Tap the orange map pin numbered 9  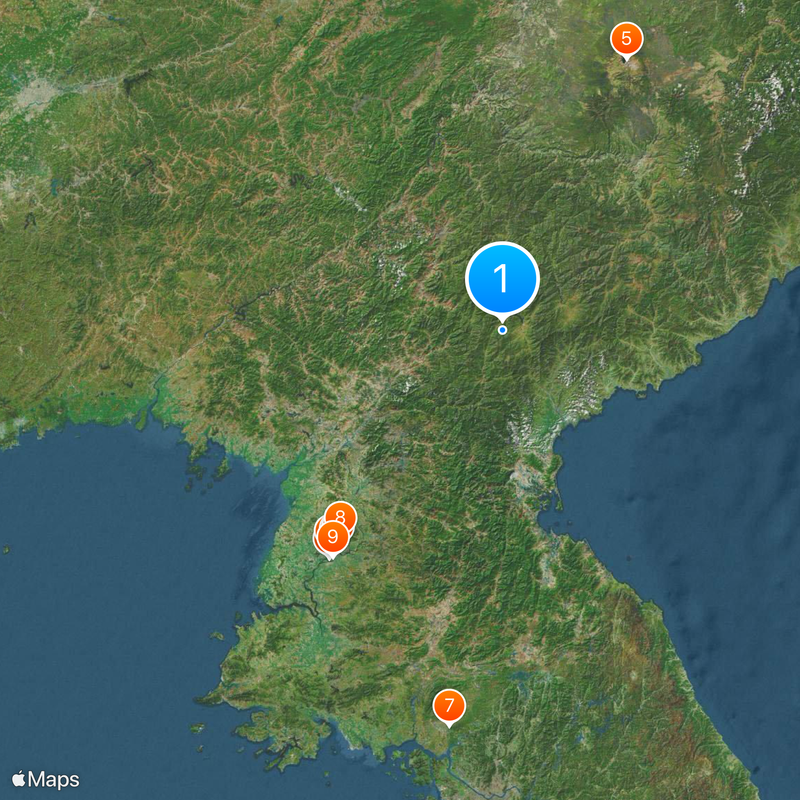pyautogui.click(x=333, y=538)
